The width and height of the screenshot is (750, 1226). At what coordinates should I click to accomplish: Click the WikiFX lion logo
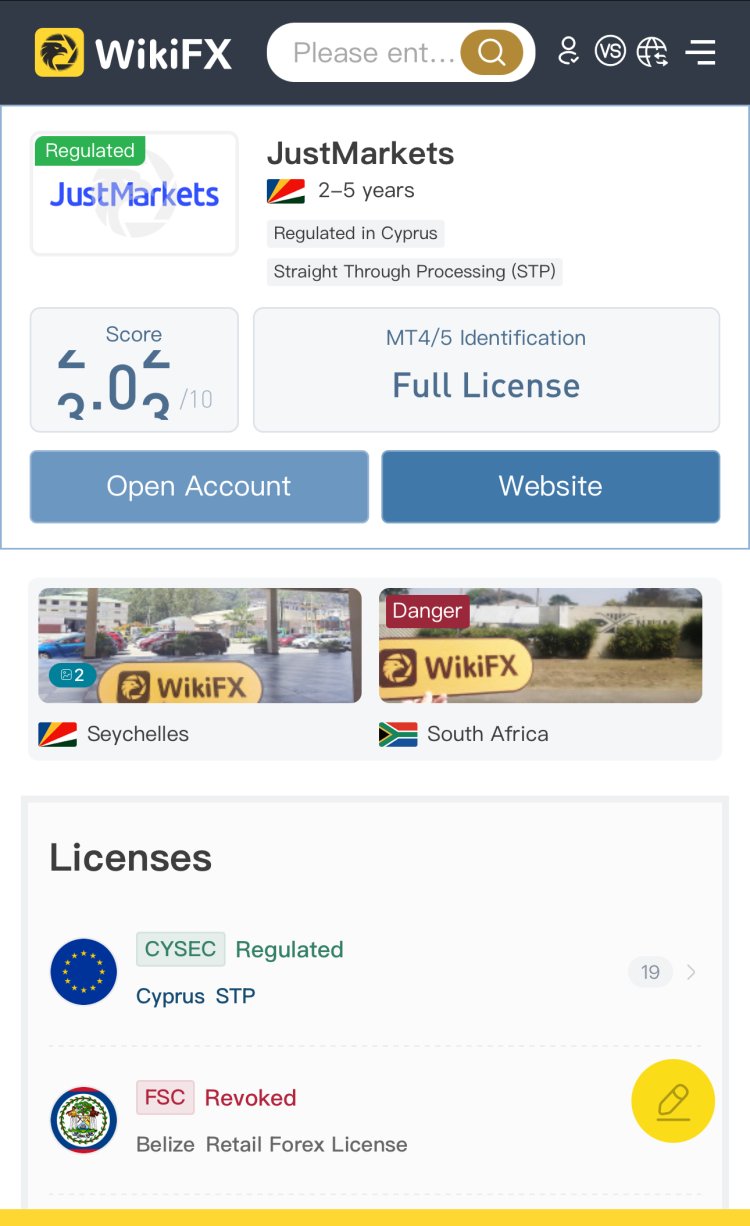pos(57,51)
